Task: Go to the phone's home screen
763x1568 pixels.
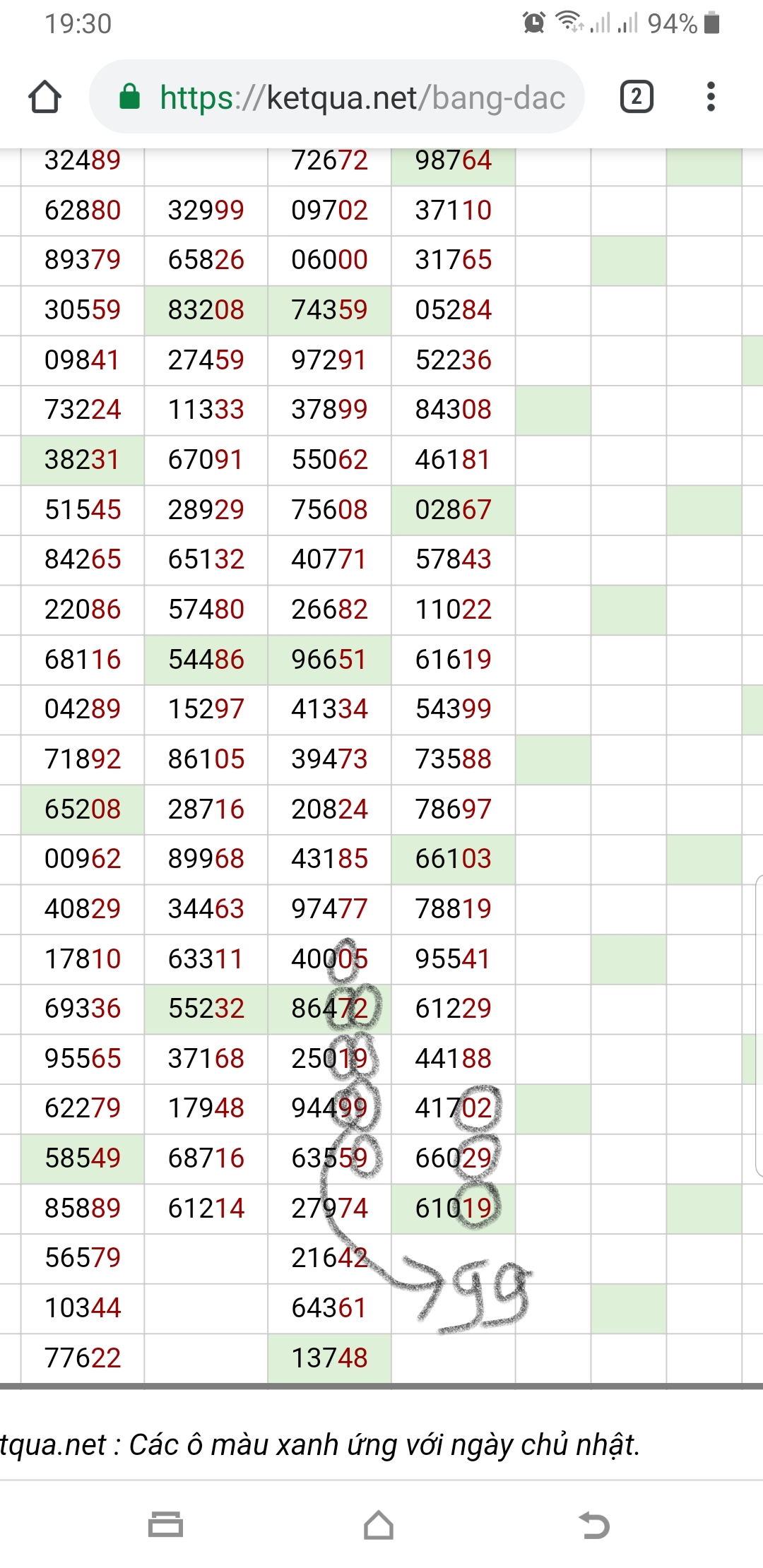Action: click(x=379, y=1524)
